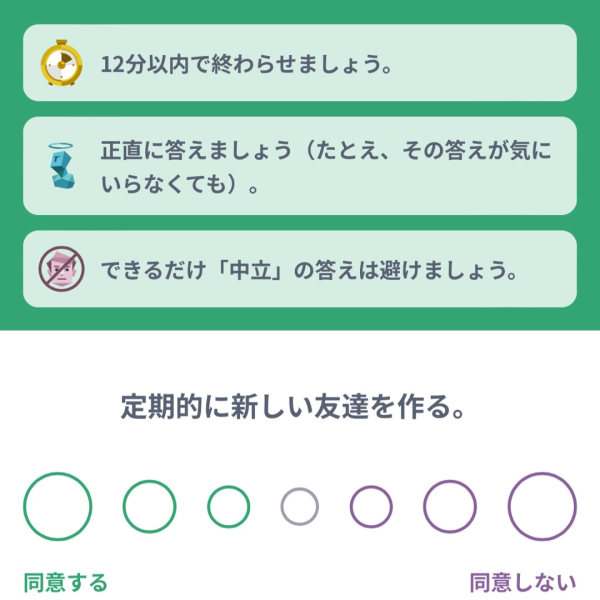Choose the medium green circle to agree
Viewport: 600px width, 600px height.
tap(149, 506)
